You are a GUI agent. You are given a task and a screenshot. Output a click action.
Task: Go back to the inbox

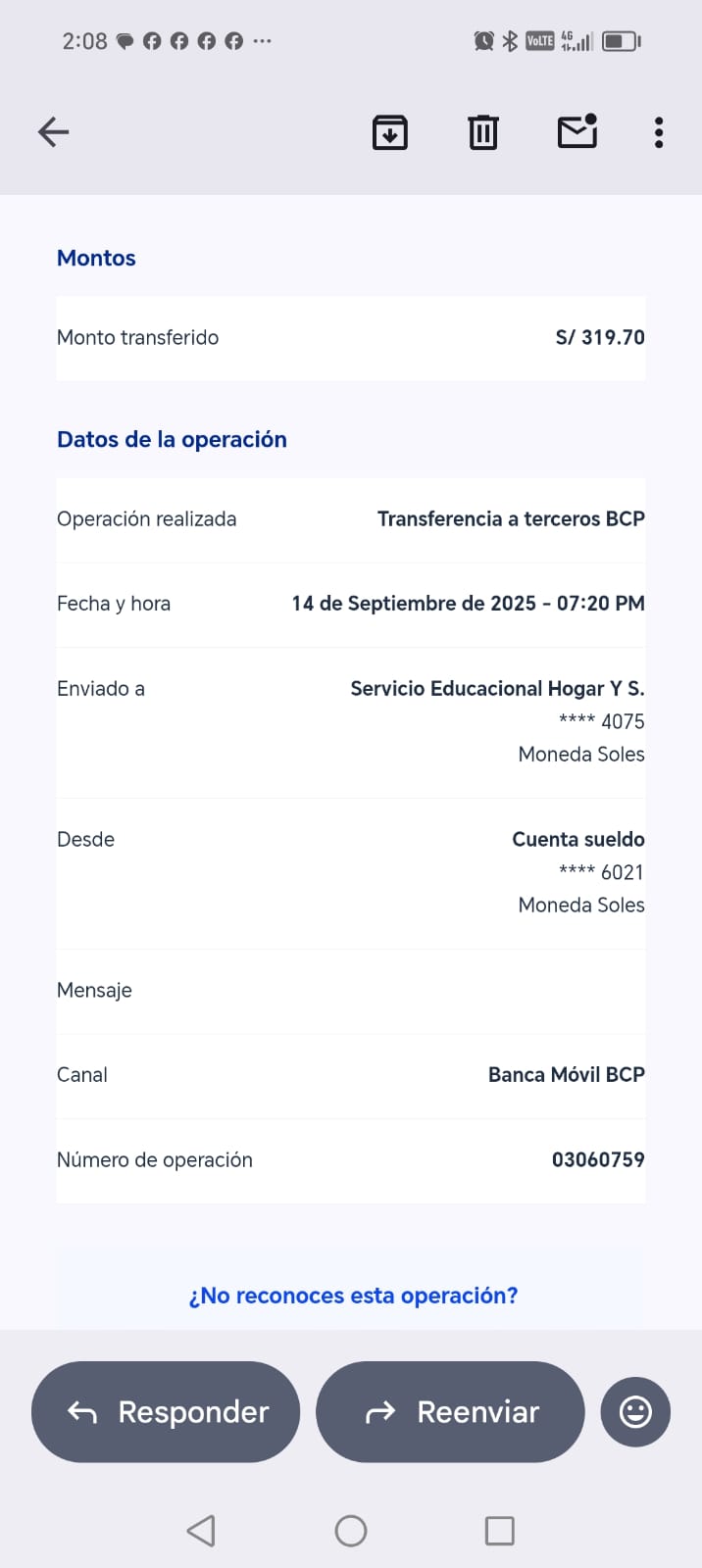pyautogui.click(x=53, y=132)
